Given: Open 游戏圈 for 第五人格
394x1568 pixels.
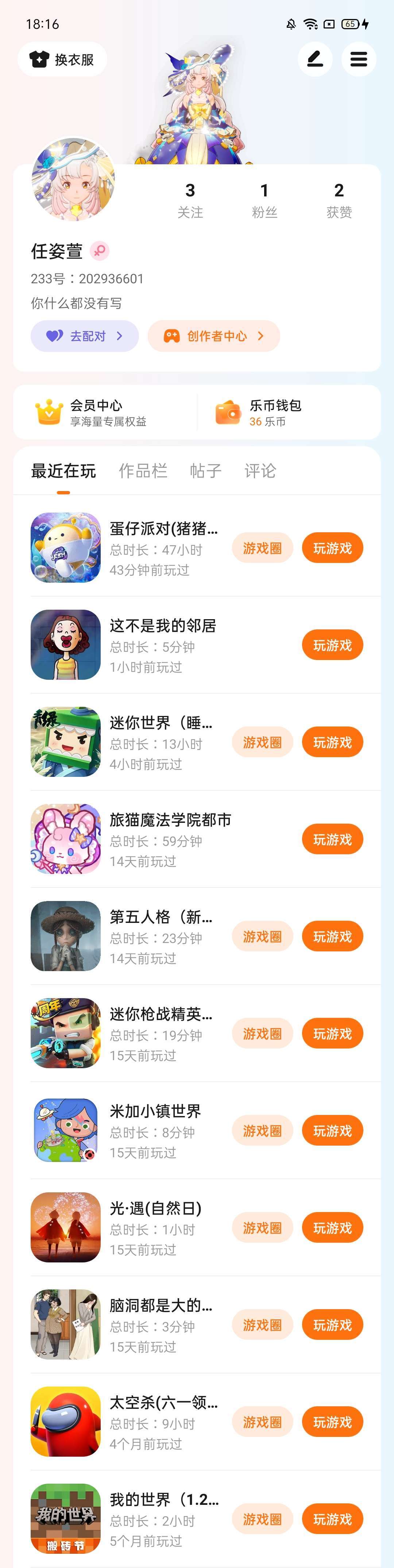Looking at the screenshot, I should [x=262, y=936].
